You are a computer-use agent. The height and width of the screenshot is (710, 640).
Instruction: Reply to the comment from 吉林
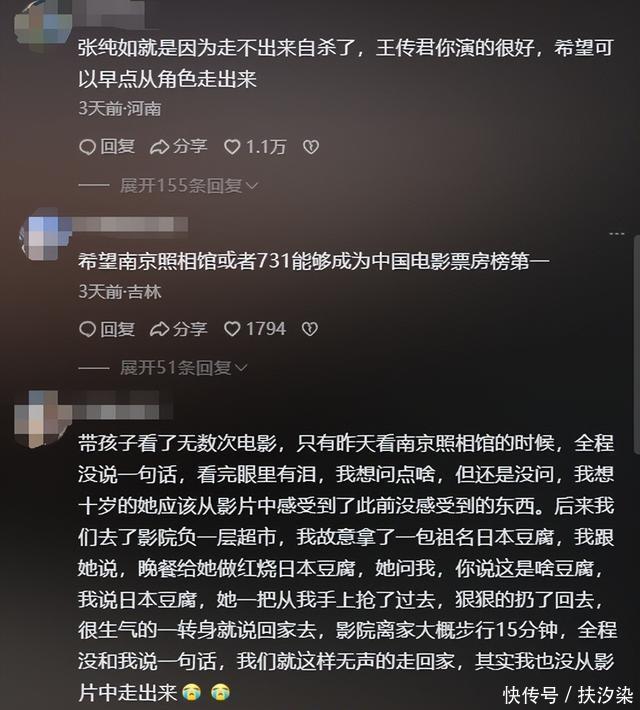[x=107, y=329]
